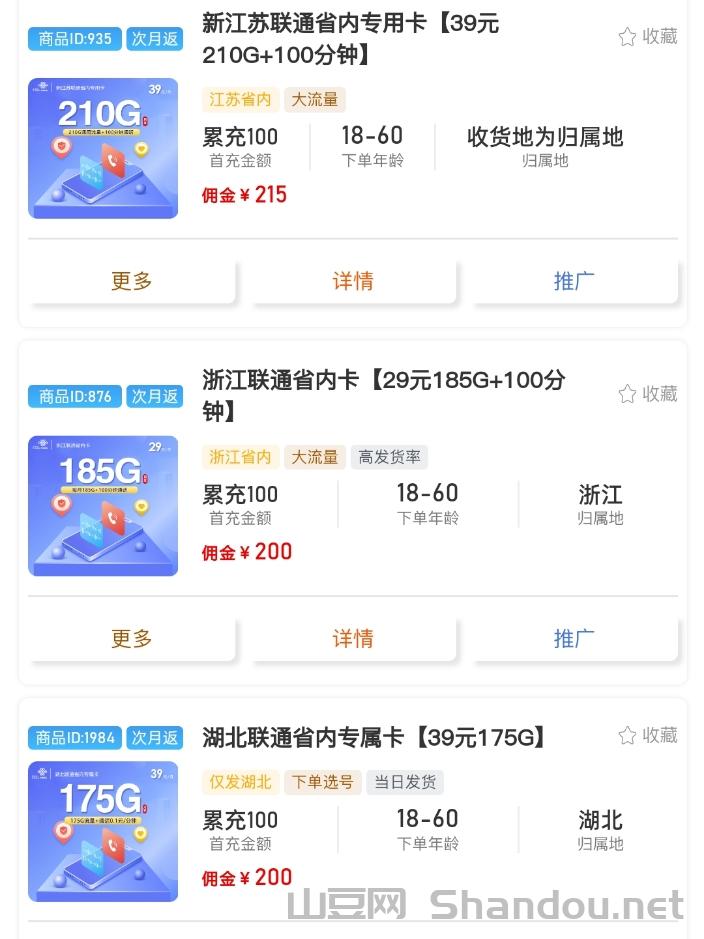The height and width of the screenshot is (939, 704).
Task: Tap 更多 for the 185G Zhejiang card
Action: pos(131,638)
